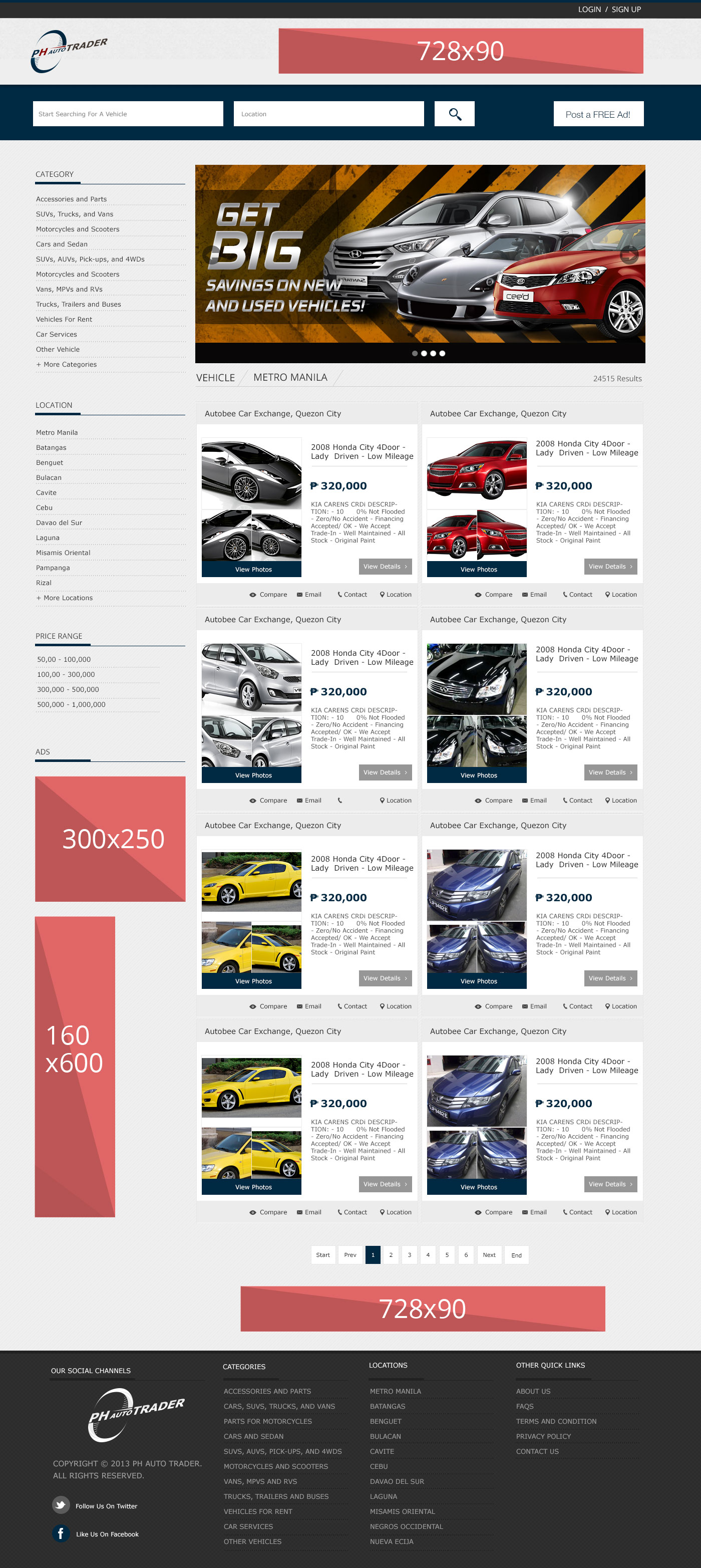Open the Privacy Policy footer link

pos(543,1436)
